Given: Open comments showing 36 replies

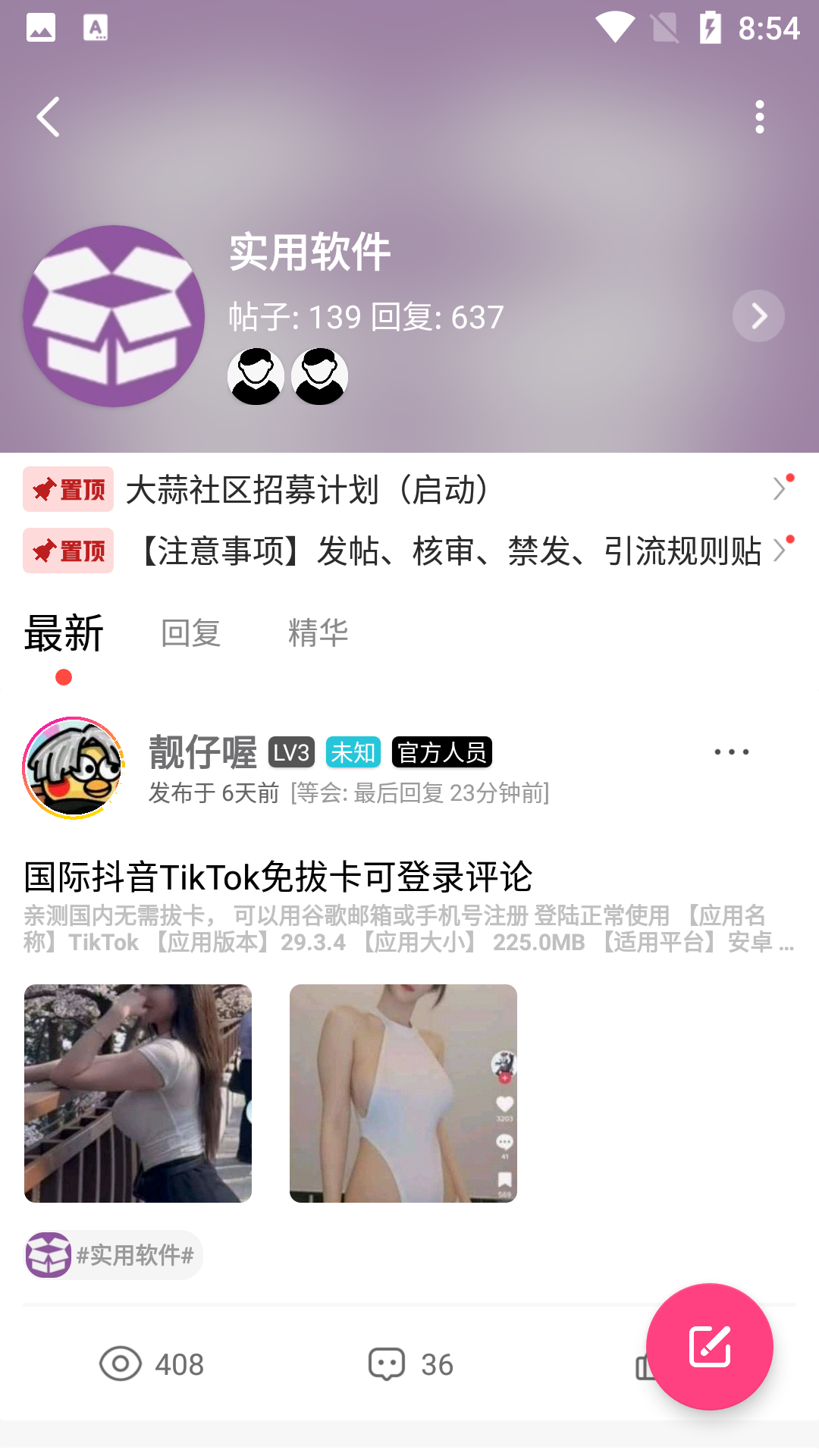Looking at the screenshot, I should [410, 1364].
